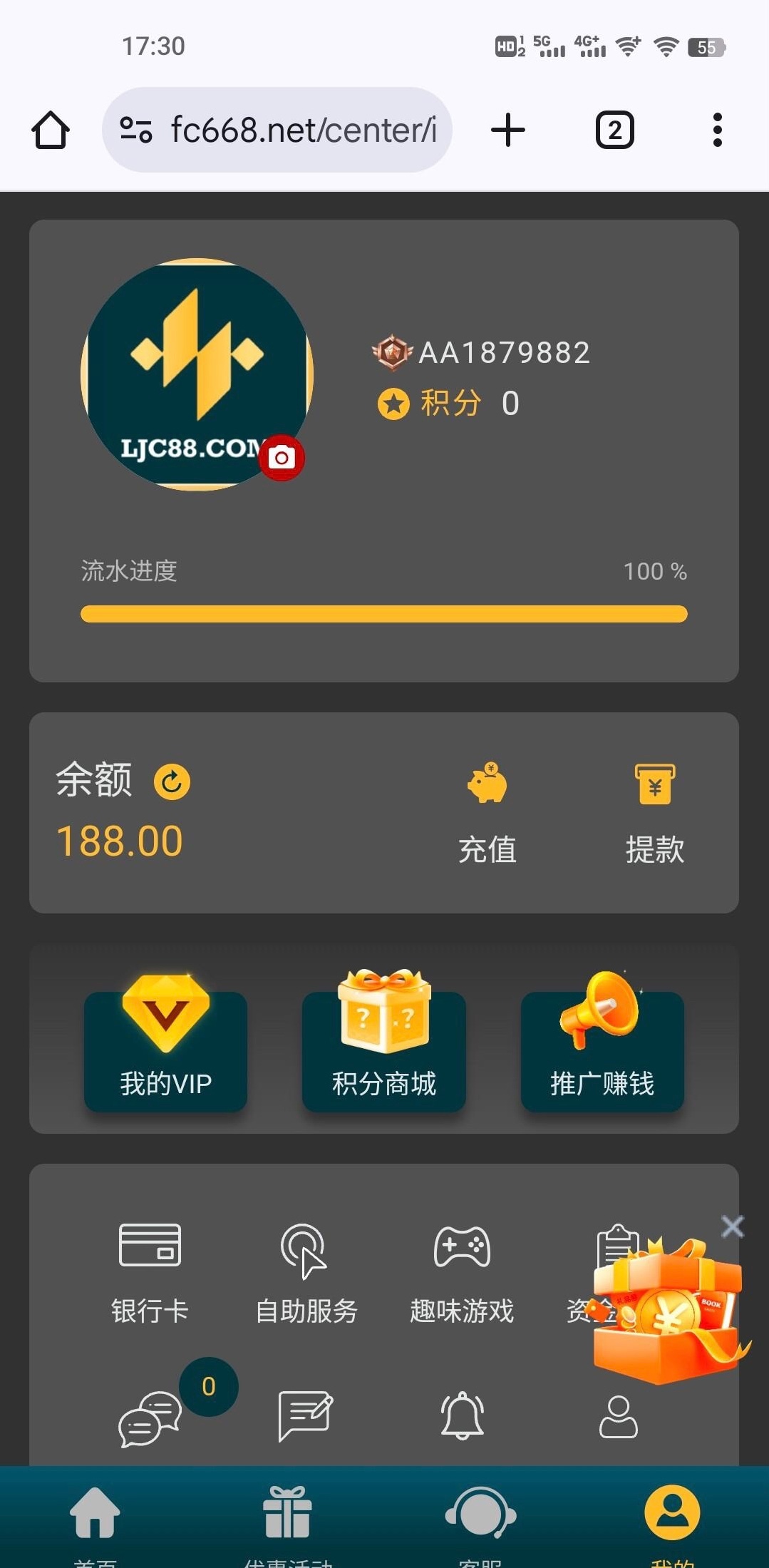
Task: Open the 客服 customer service tab
Action: (480, 1515)
